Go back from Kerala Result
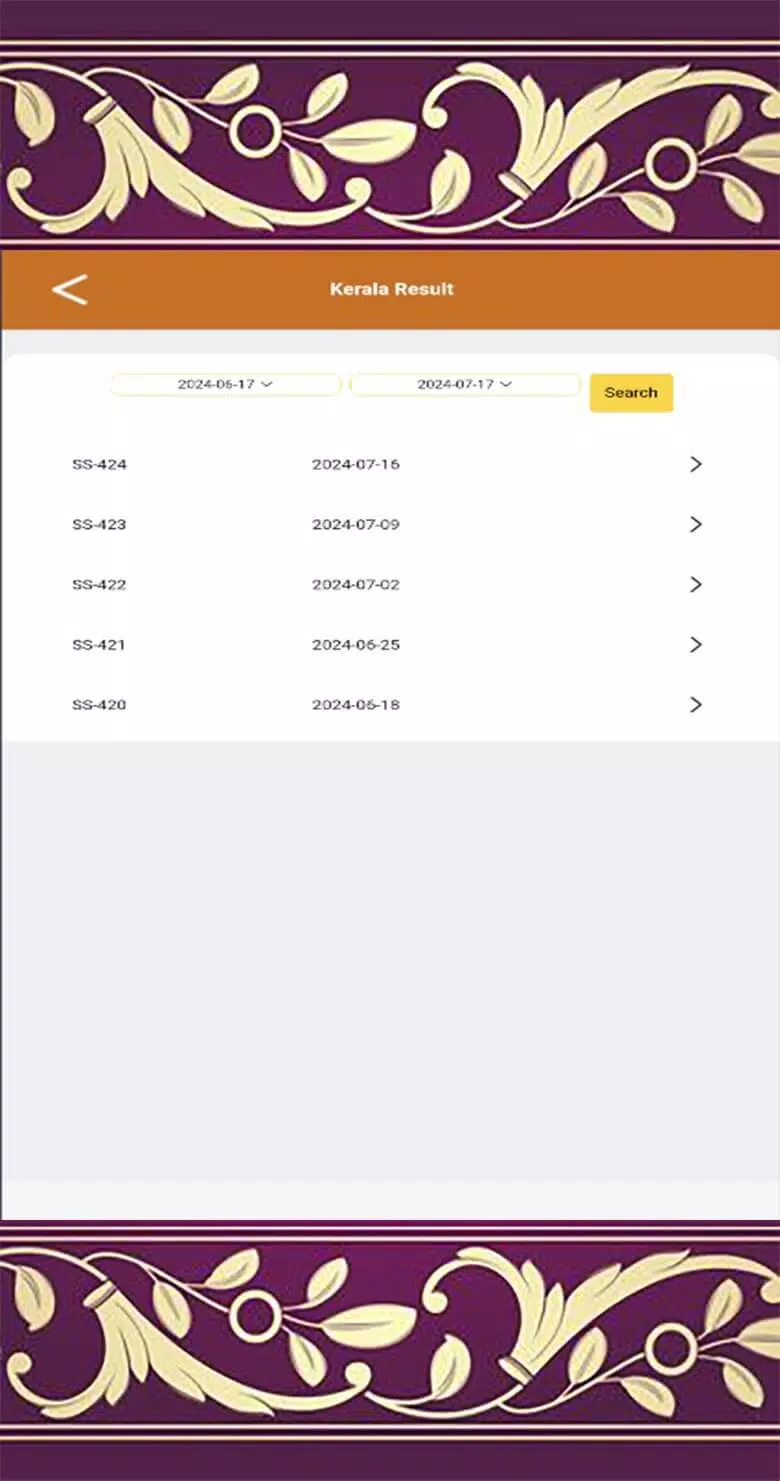780x1481 pixels. 70,289
